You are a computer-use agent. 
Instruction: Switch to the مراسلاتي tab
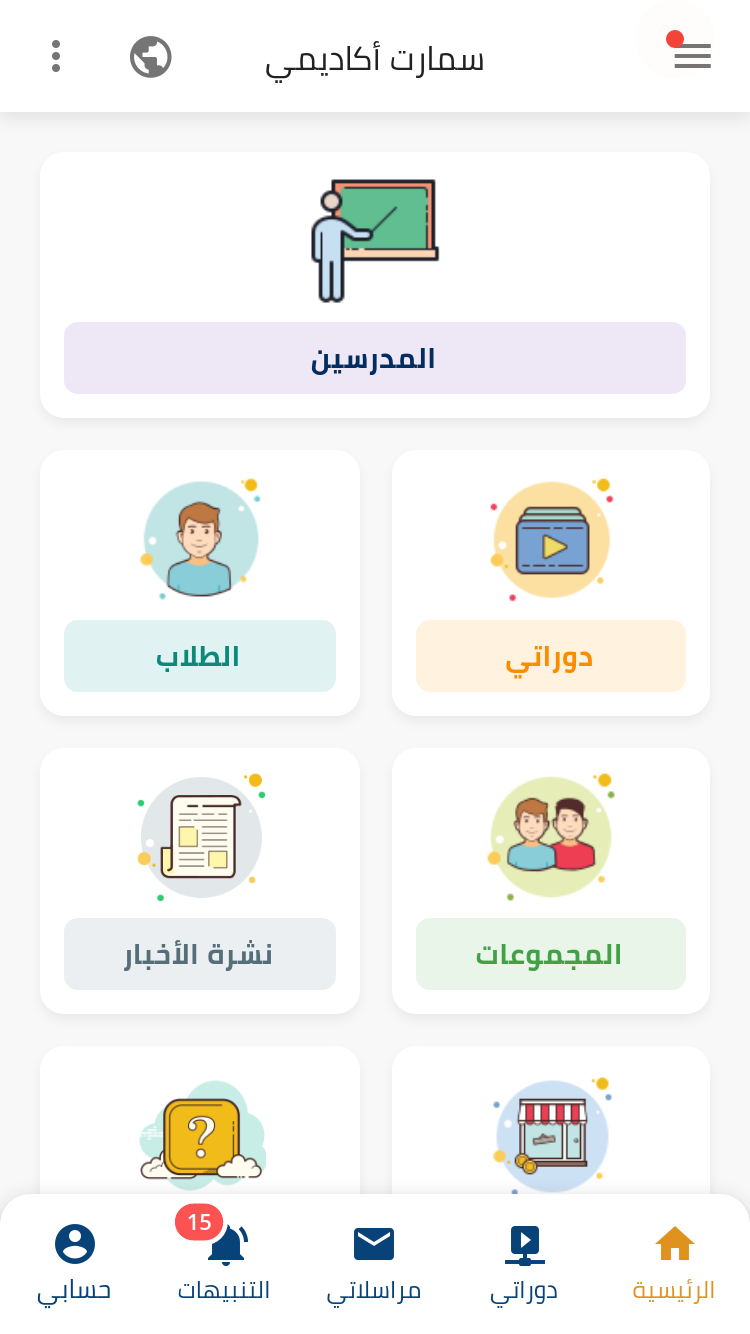click(374, 1264)
